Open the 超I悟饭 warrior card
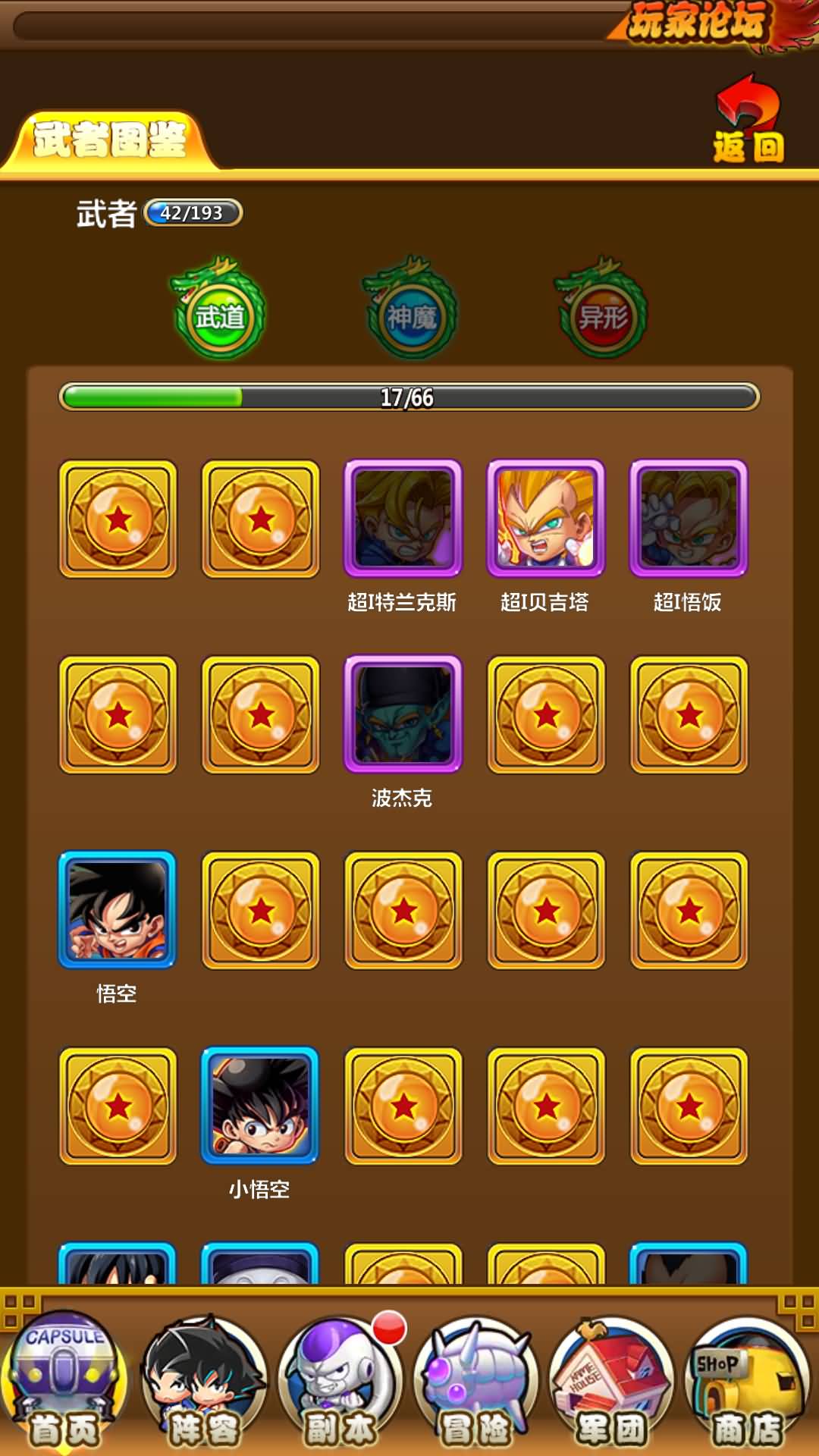The height and width of the screenshot is (1456, 819). pyautogui.click(x=689, y=518)
